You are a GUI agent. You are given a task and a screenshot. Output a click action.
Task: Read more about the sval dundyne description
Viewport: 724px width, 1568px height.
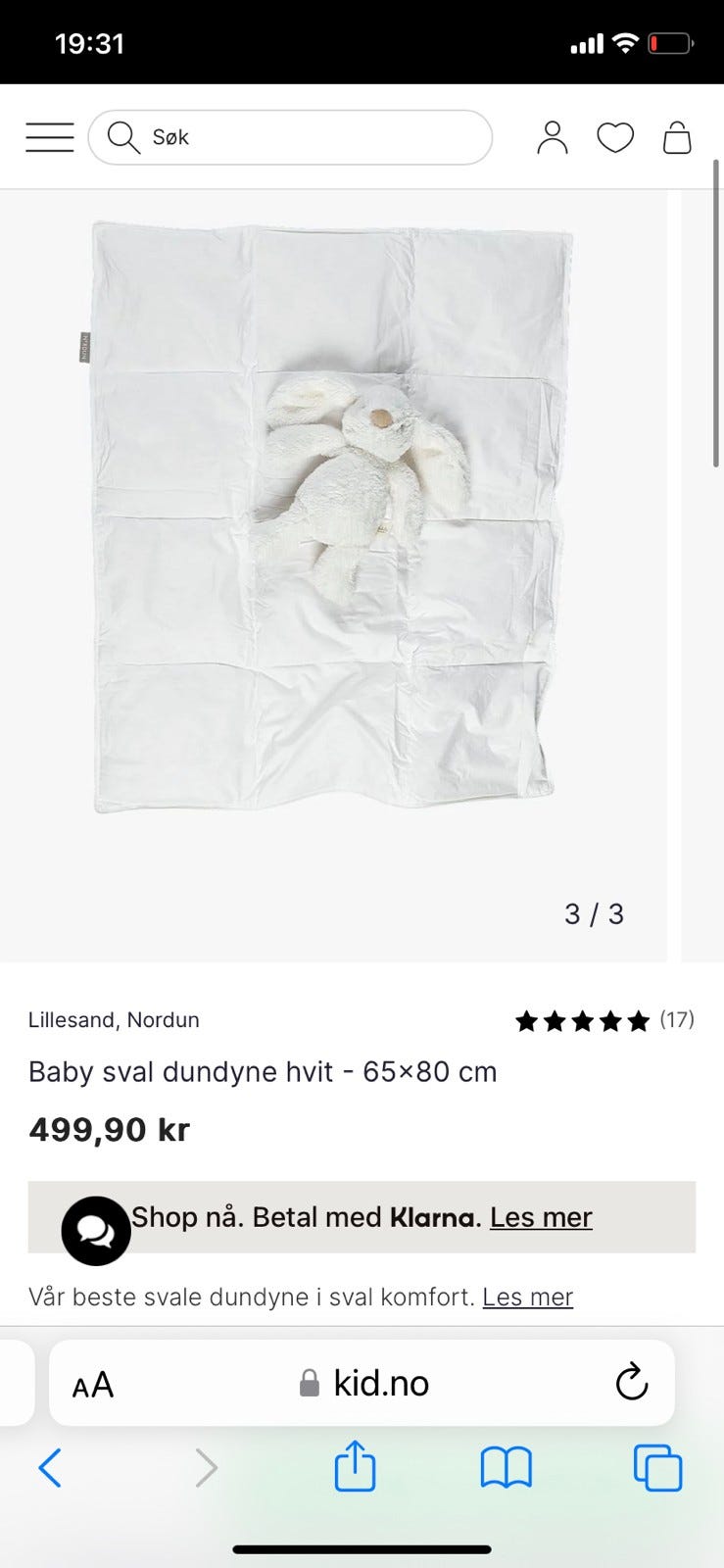[527, 1297]
